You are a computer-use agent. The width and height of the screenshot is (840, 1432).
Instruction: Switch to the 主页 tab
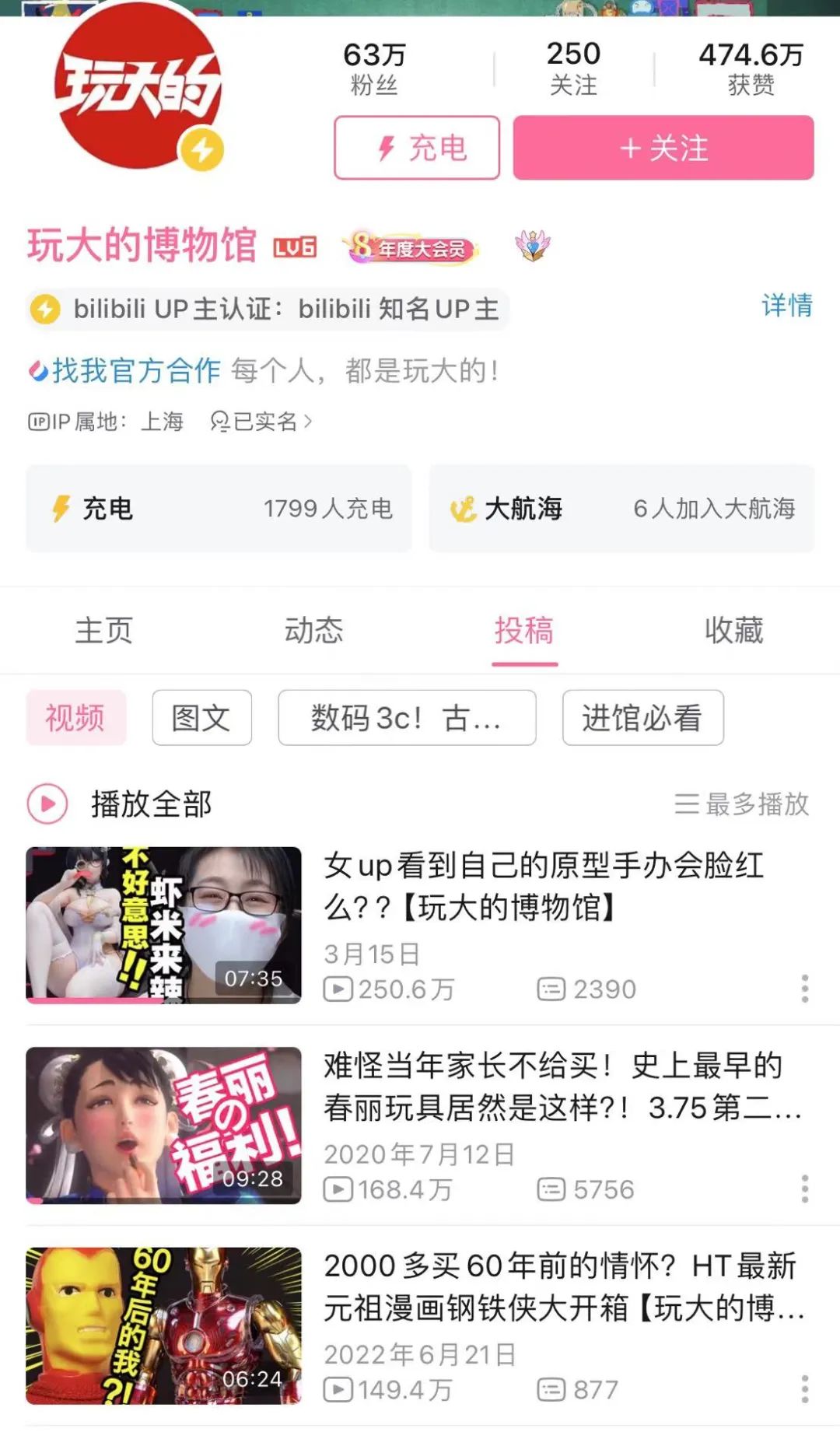point(104,630)
